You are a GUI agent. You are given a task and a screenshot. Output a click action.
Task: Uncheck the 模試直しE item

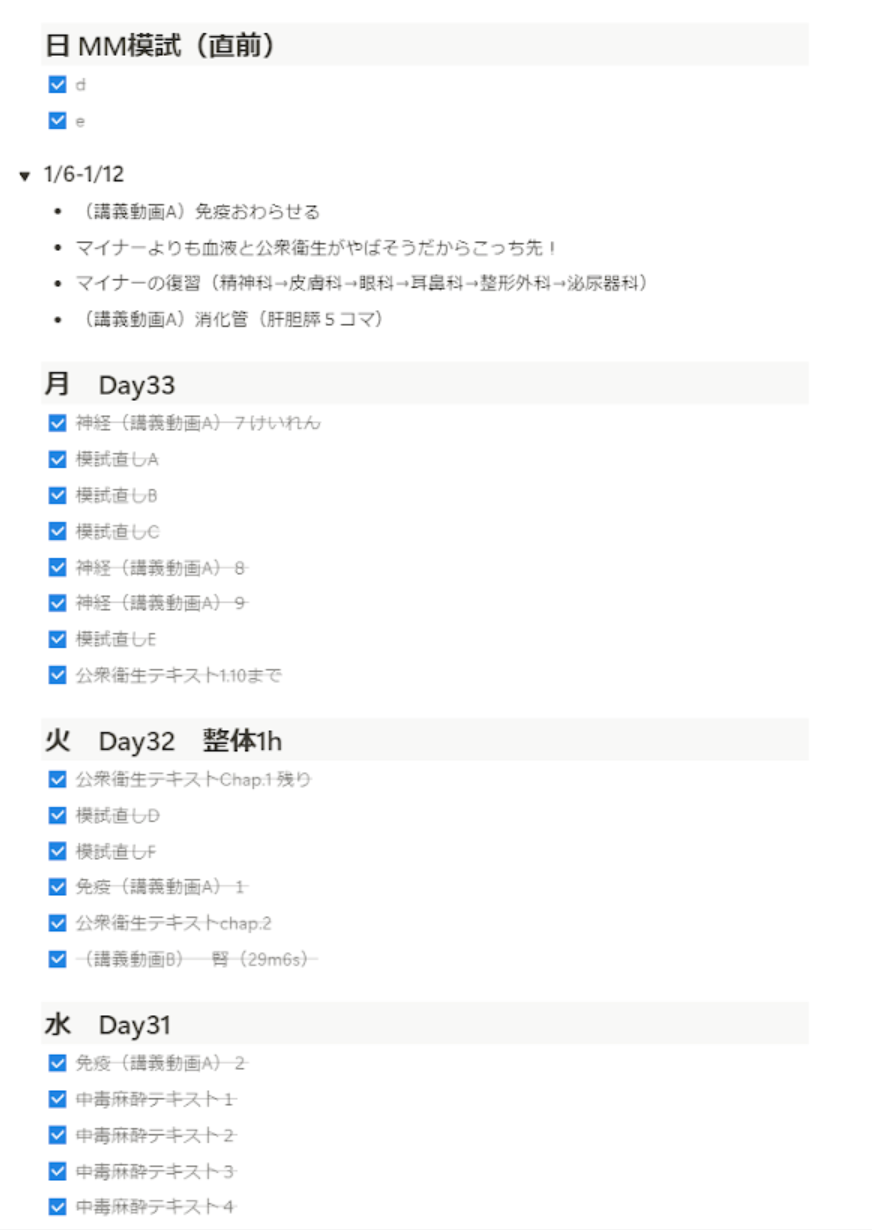(57, 639)
